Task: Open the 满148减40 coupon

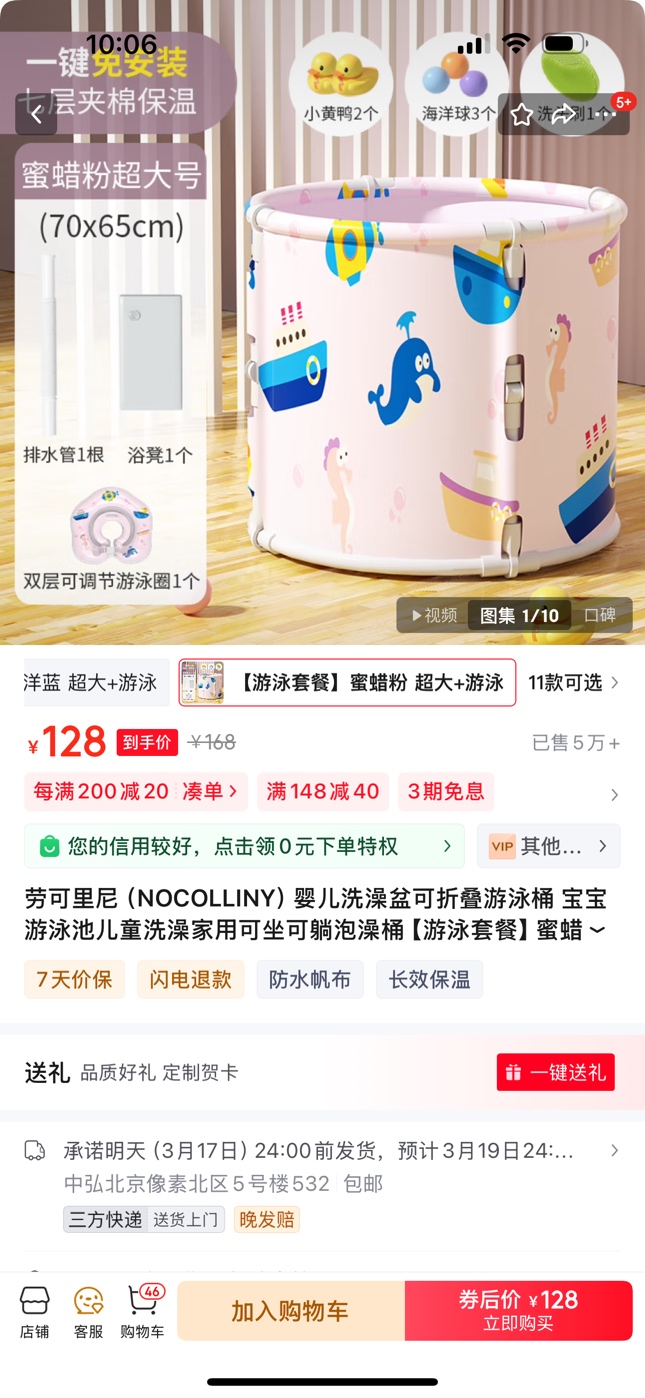Action: [x=323, y=792]
